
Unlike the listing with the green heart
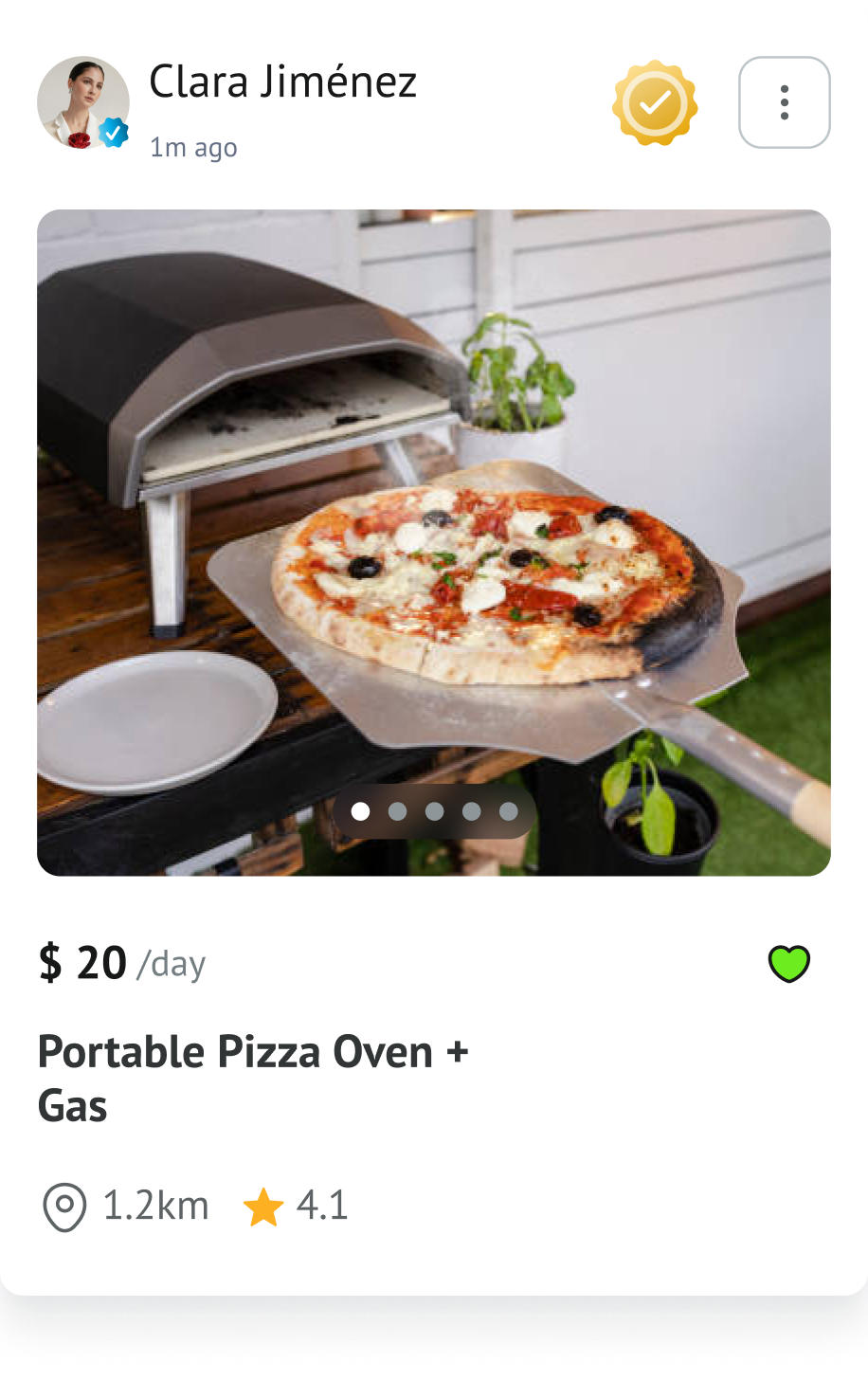click(788, 964)
